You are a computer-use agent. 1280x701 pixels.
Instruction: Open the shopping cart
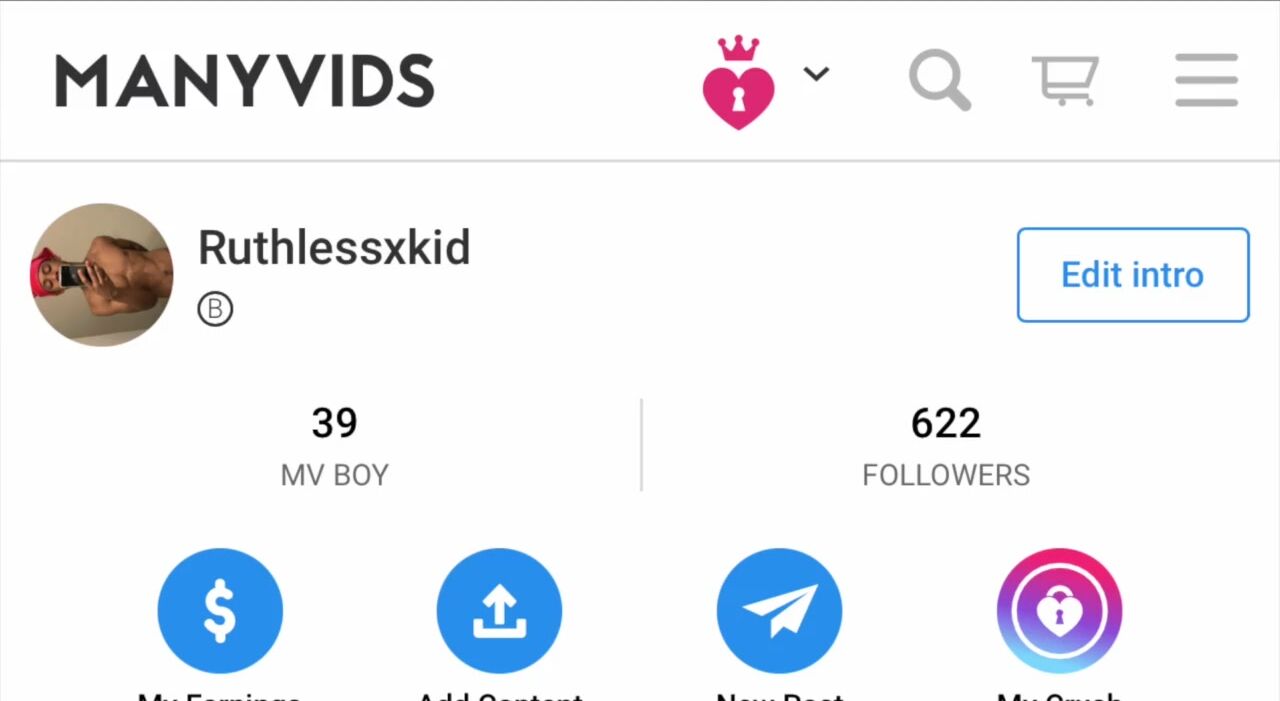pos(1065,80)
